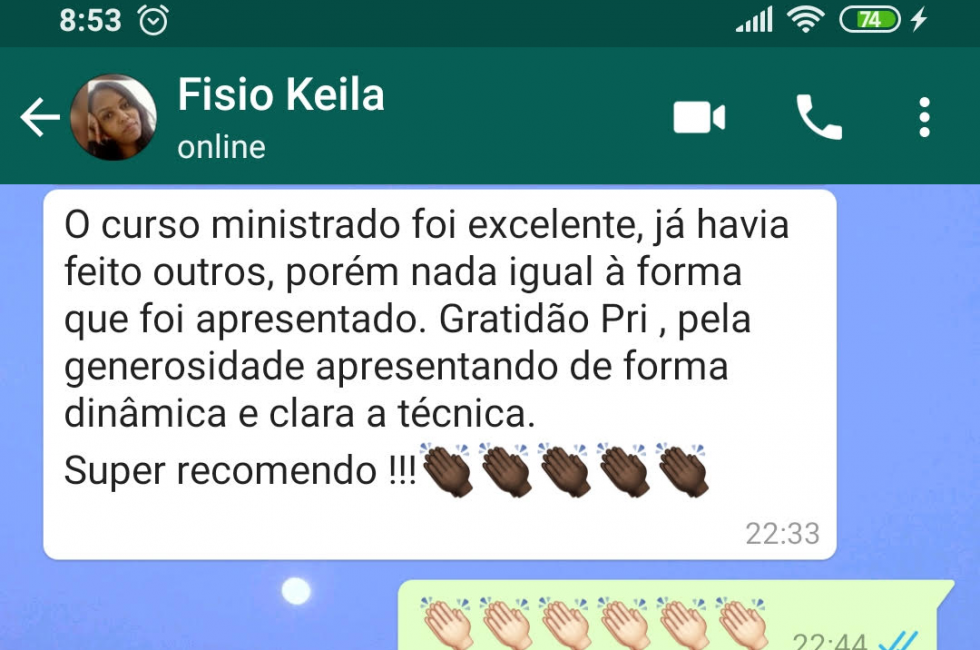The image size is (980, 650).
Task: Open the overflow menu
Action: tap(924, 118)
